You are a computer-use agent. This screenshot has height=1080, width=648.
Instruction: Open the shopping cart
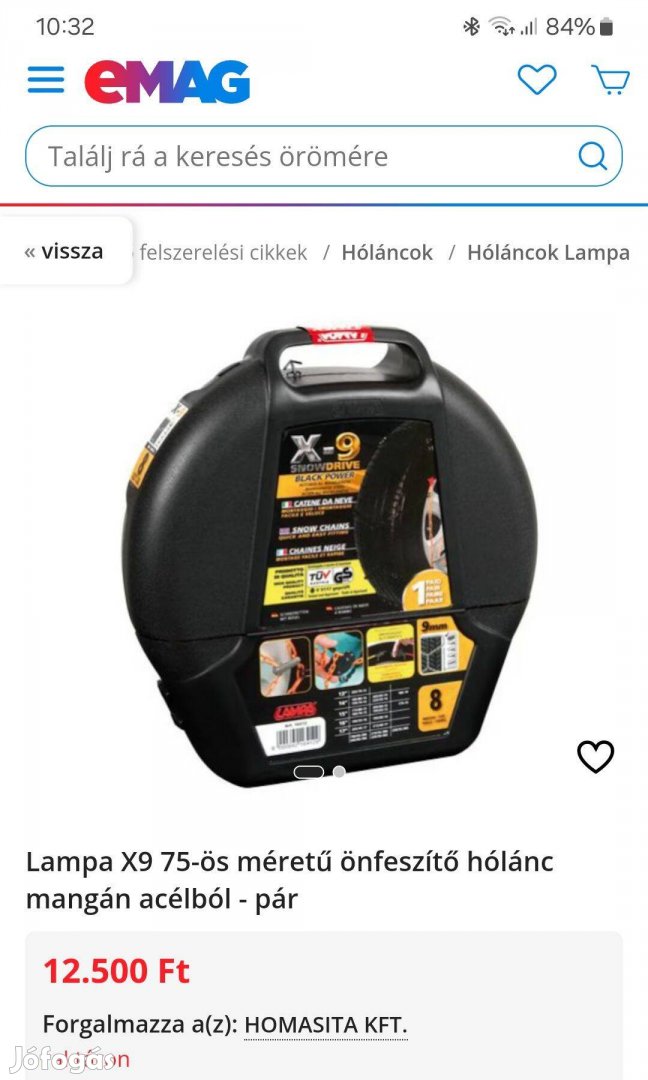[x=609, y=80]
